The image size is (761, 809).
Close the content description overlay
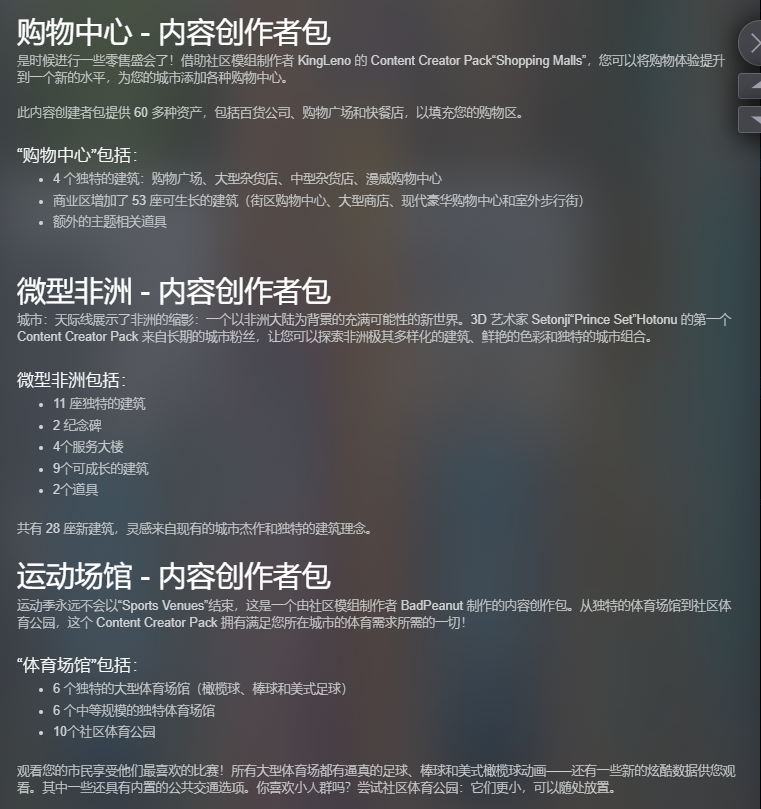point(752,43)
